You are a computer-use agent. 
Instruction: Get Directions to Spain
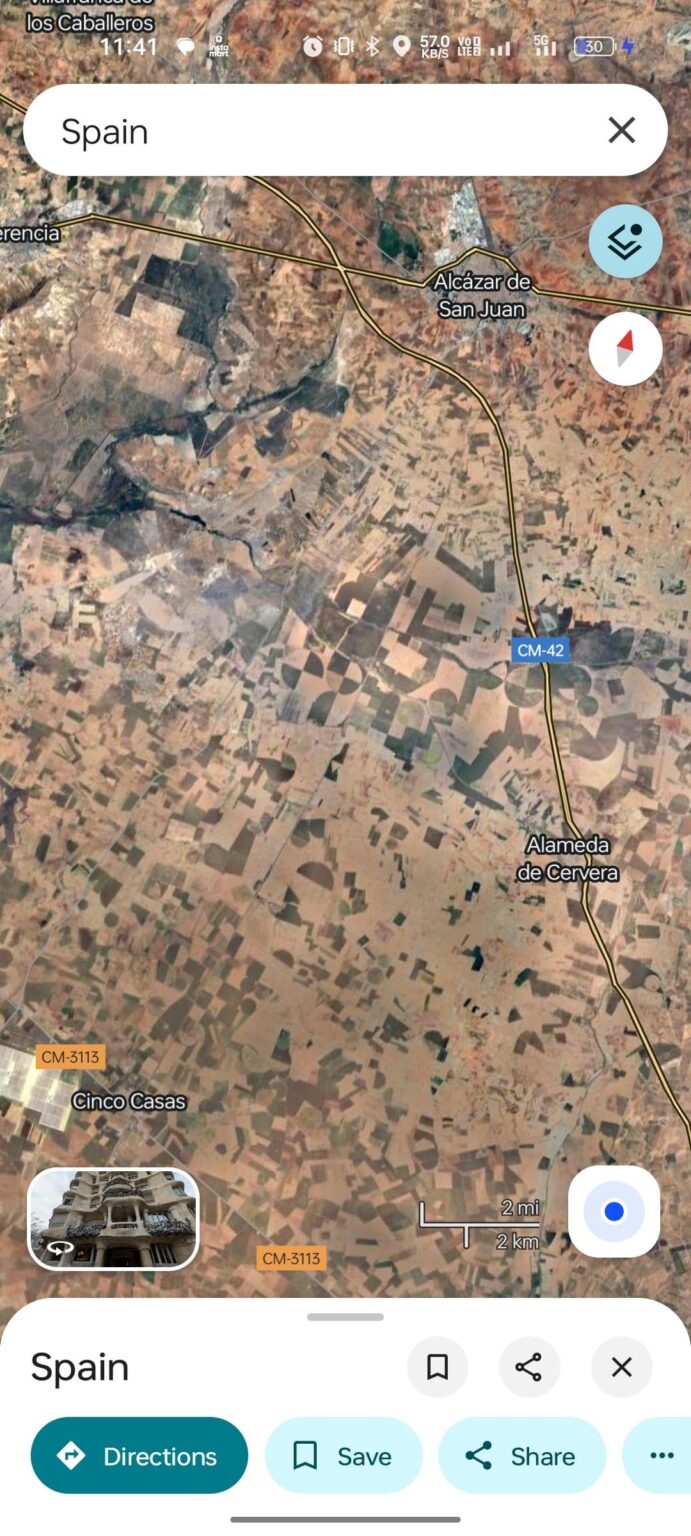click(x=139, y=1456)
